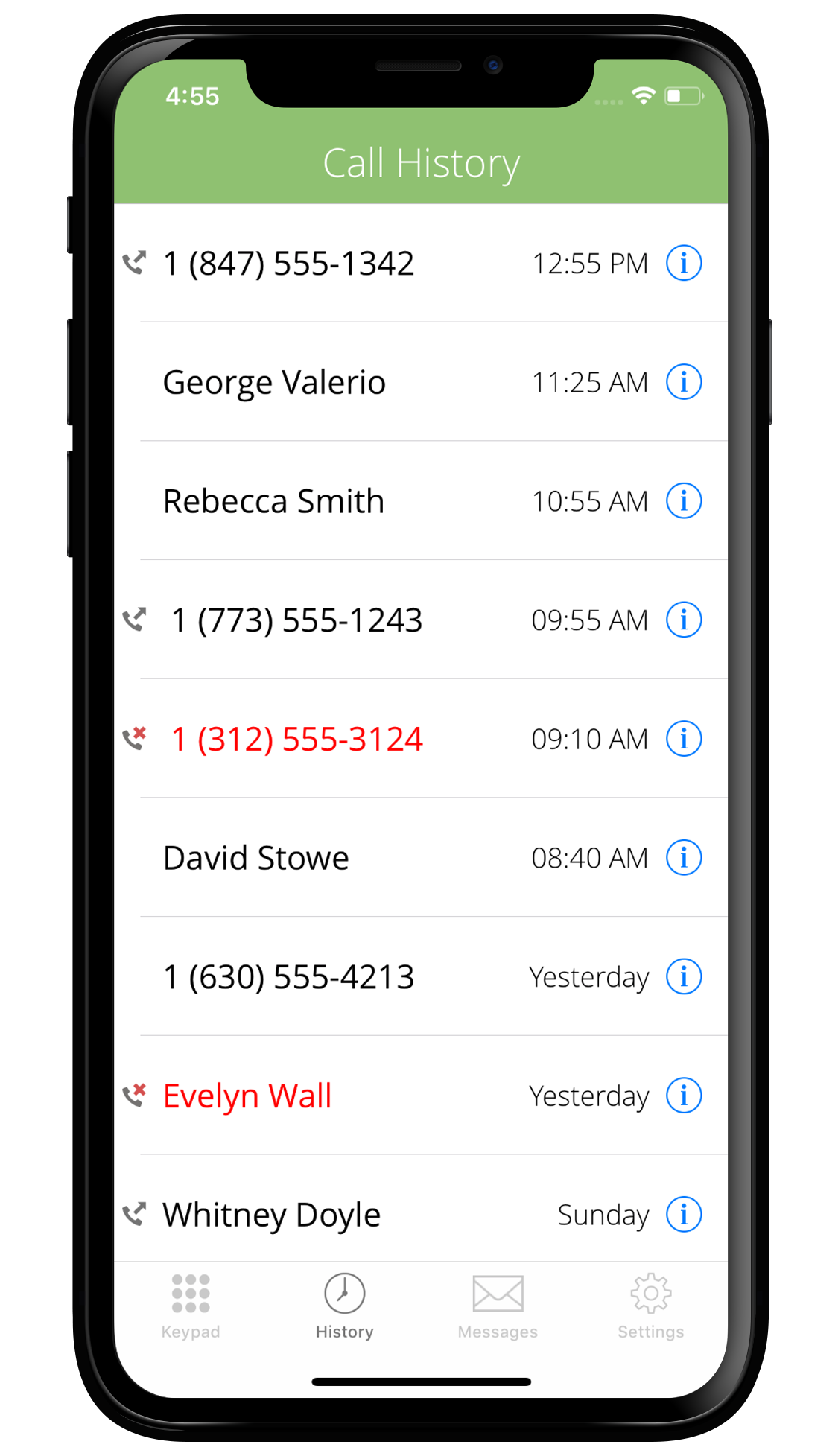Tap info icon beside David Stowe
This screenshot has height=1456, width=838.
(683, 857)
